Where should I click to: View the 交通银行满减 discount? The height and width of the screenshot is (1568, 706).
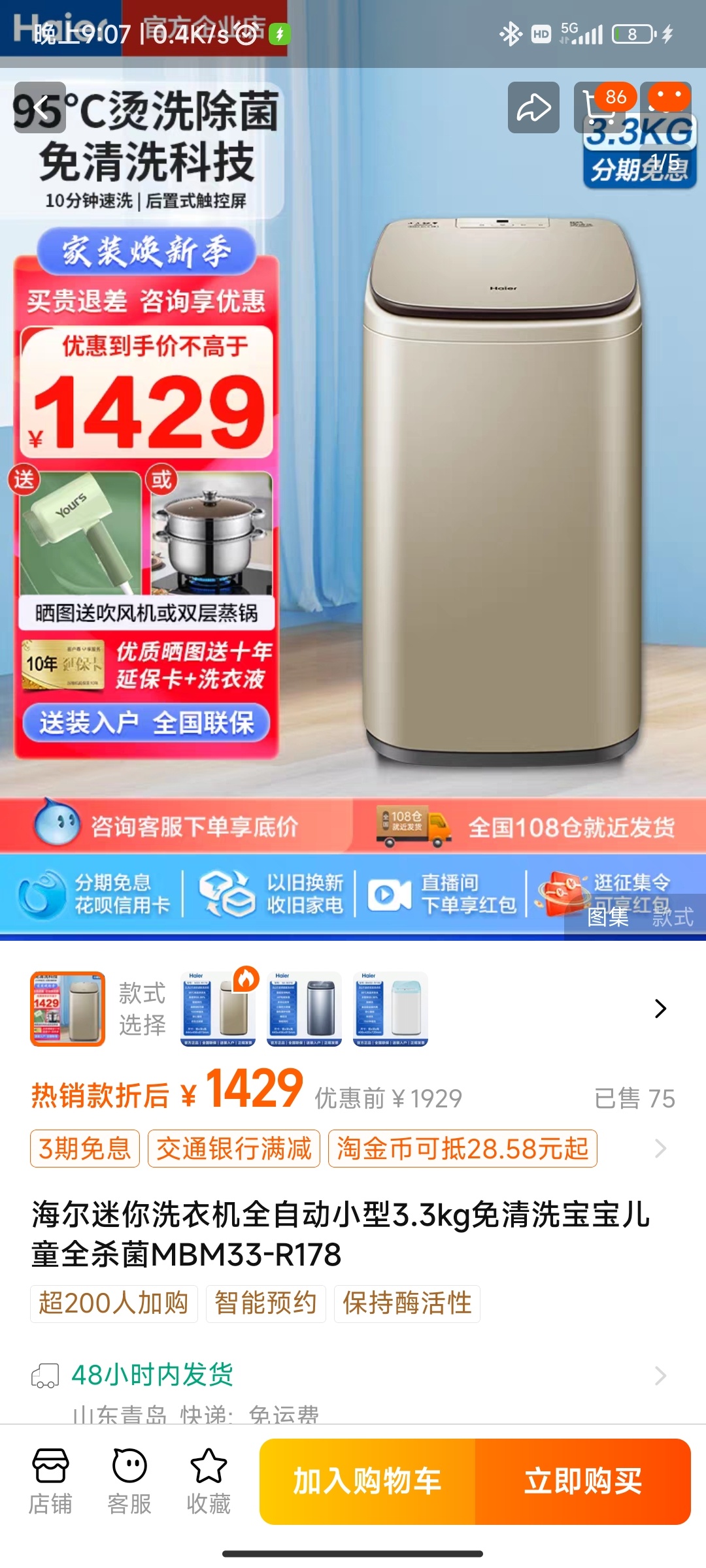(233, 1149)
